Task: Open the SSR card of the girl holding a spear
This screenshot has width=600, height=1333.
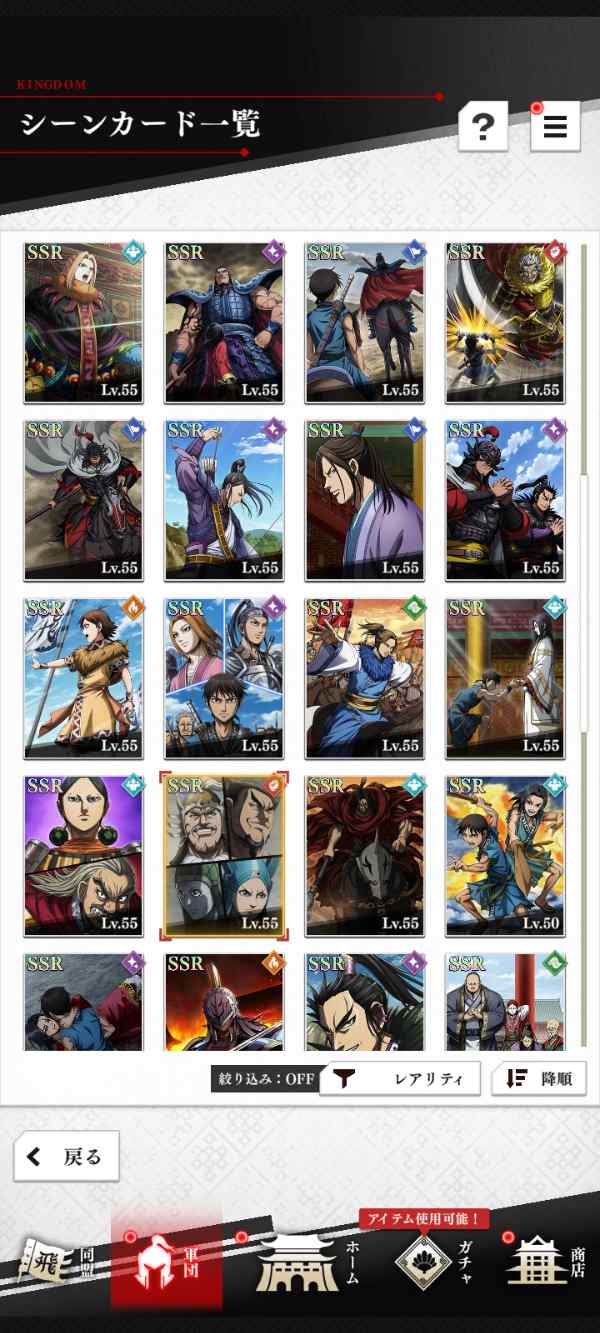Action: (x=83, y=678)
